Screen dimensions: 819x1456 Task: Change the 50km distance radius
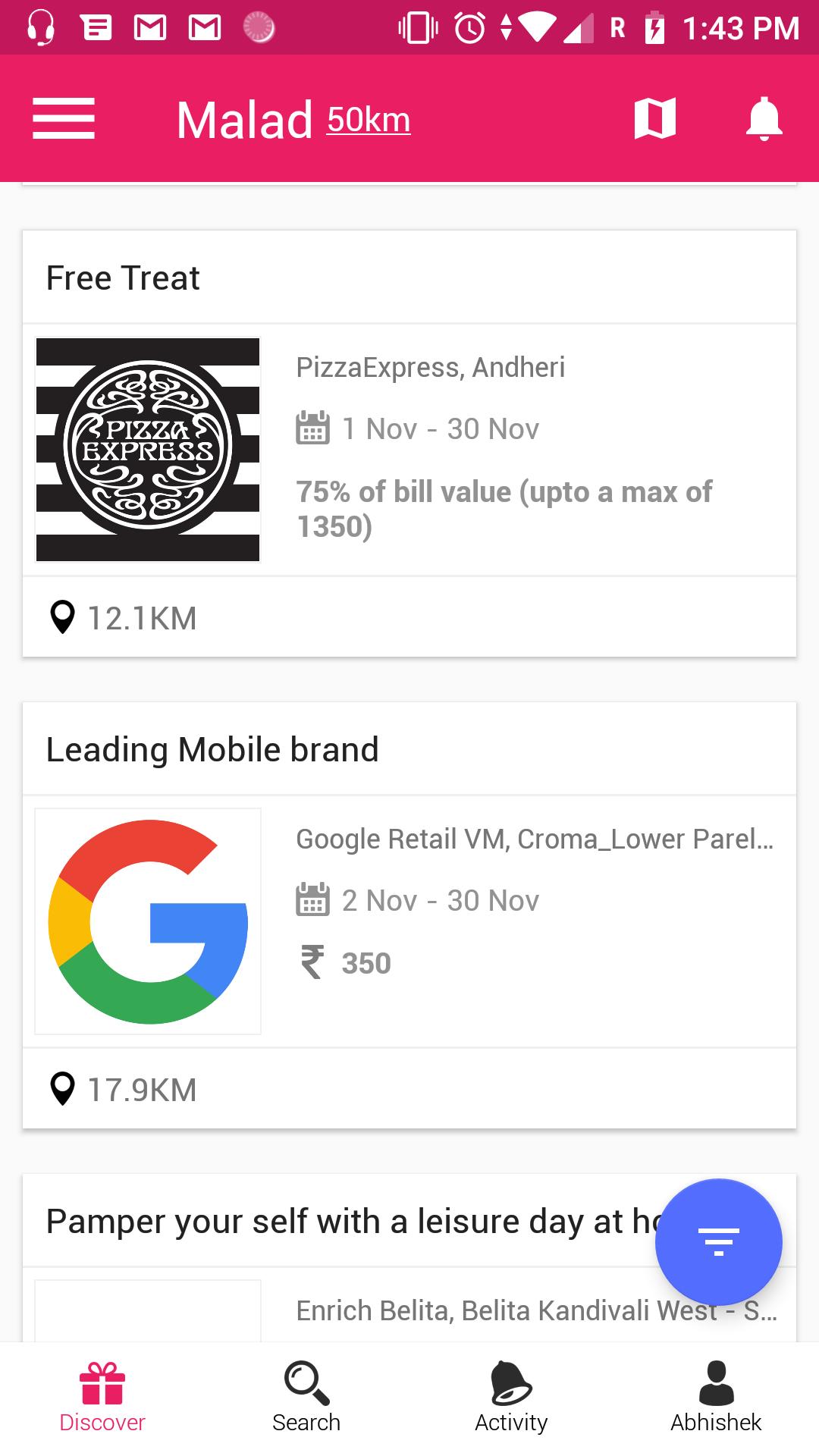(x=369, y=121)
